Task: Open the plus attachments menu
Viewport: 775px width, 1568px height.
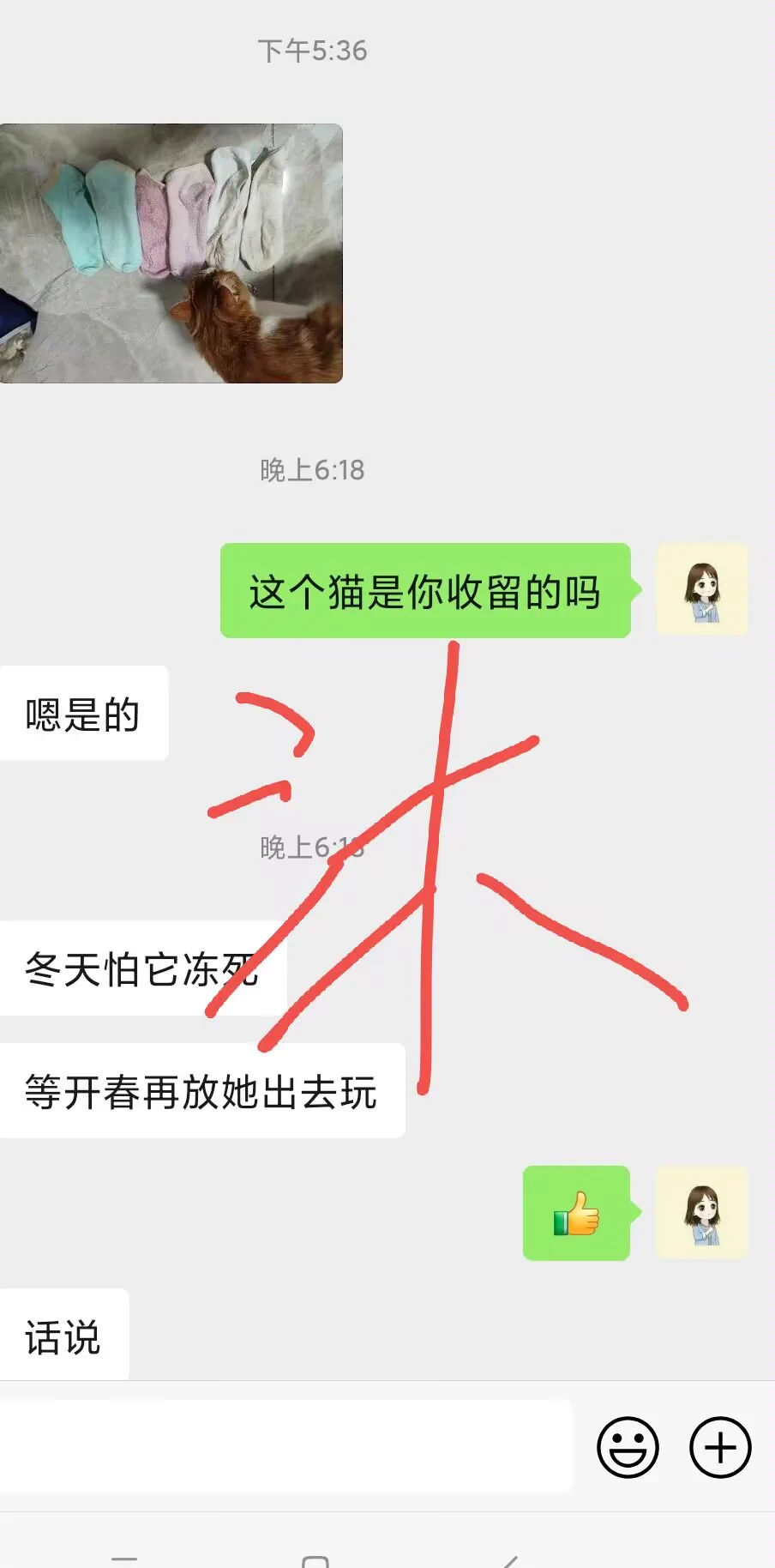Action: tap(720, 1447)
